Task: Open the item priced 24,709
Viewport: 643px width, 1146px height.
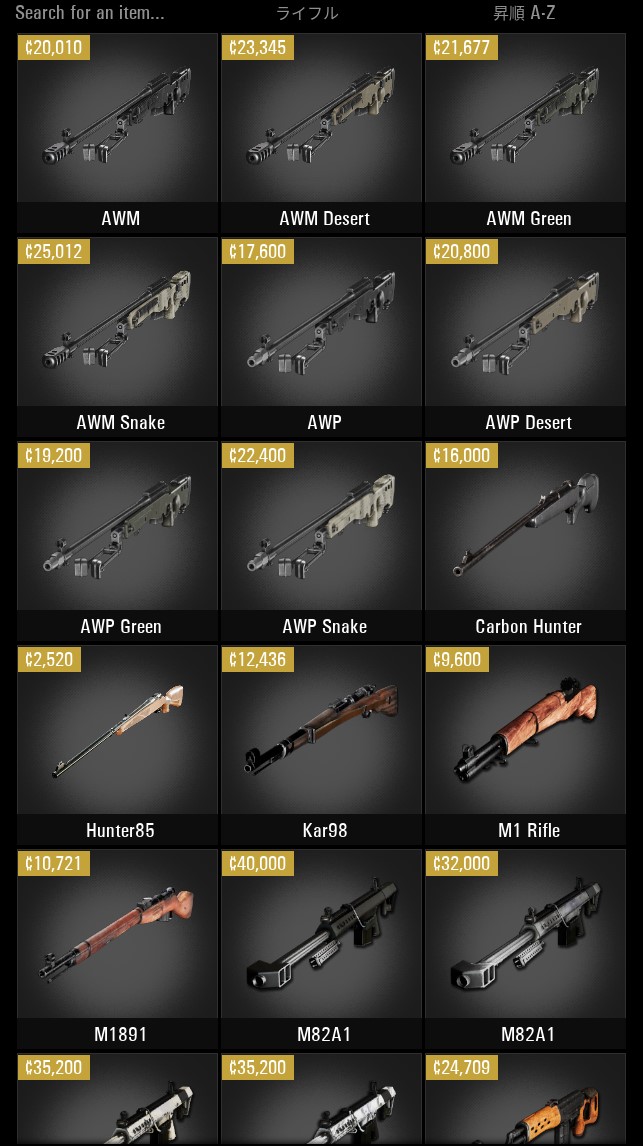Action: coord(525,1099)
